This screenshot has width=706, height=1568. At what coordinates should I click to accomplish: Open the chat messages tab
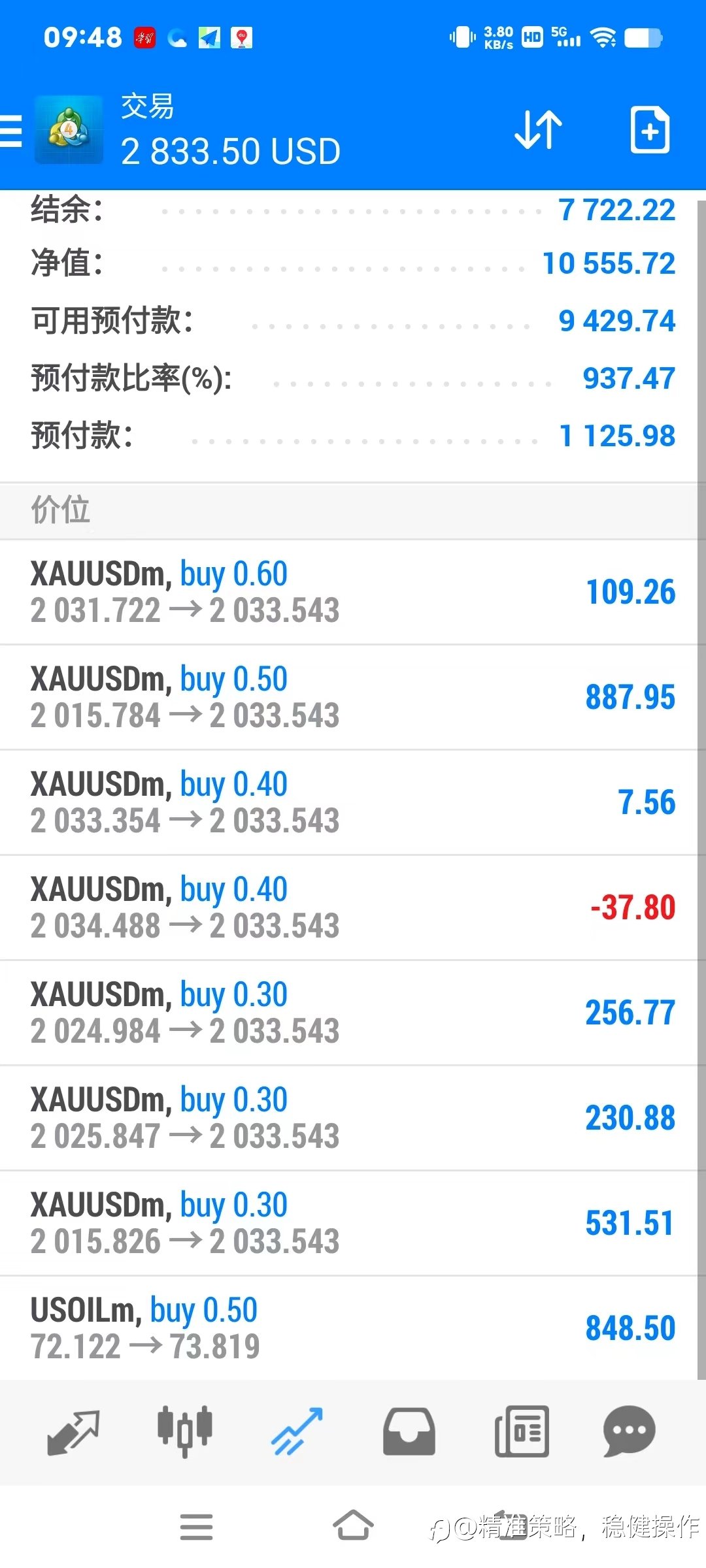(x=629, y=1431)
